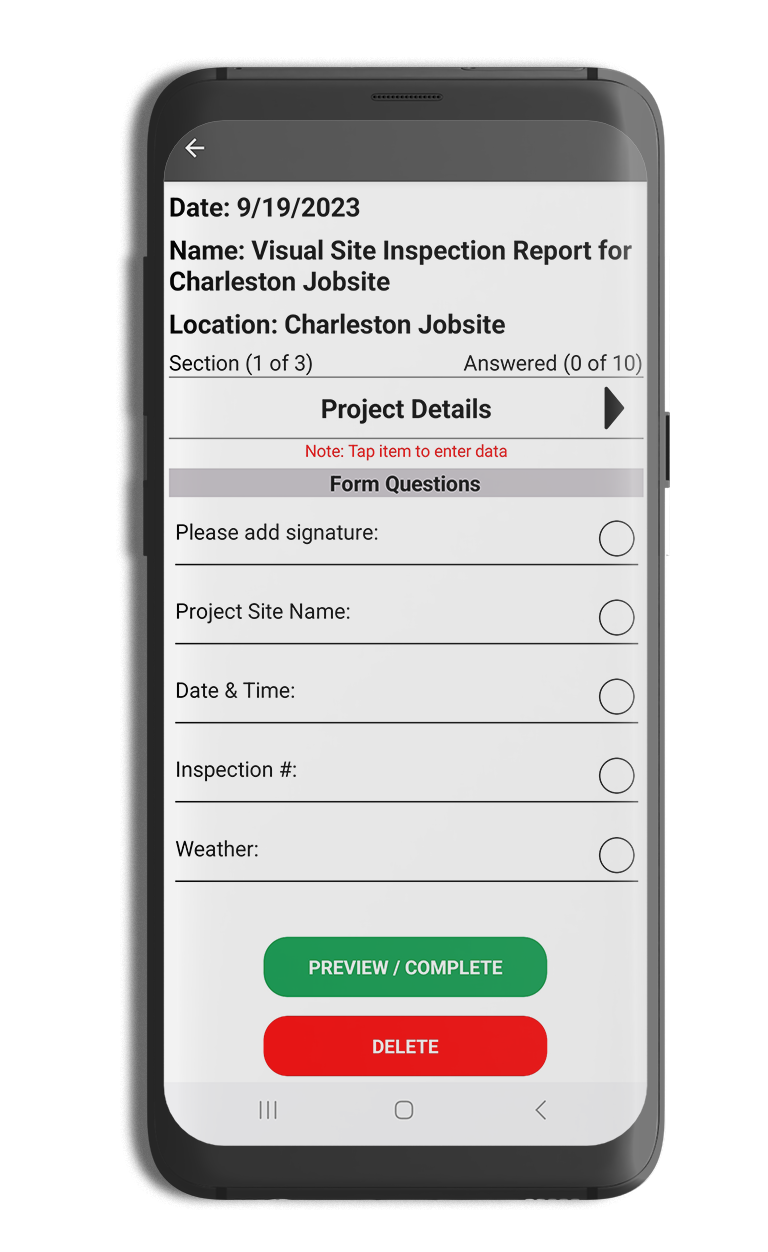Go to the home screen
This screenshot has width=768, height=1252.
pos(404,1109)
